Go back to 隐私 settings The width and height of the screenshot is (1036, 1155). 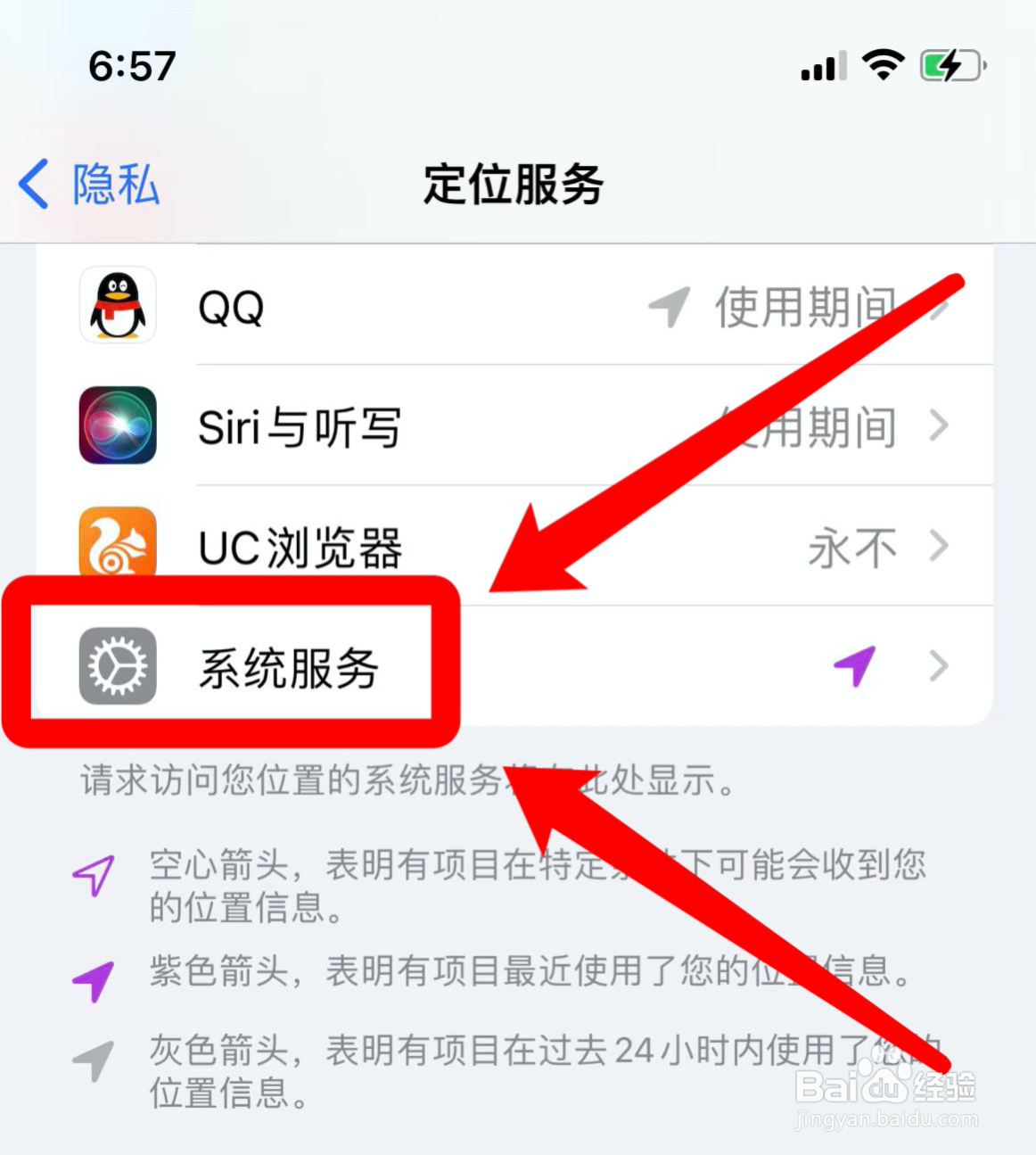click(x=87, y=185)
